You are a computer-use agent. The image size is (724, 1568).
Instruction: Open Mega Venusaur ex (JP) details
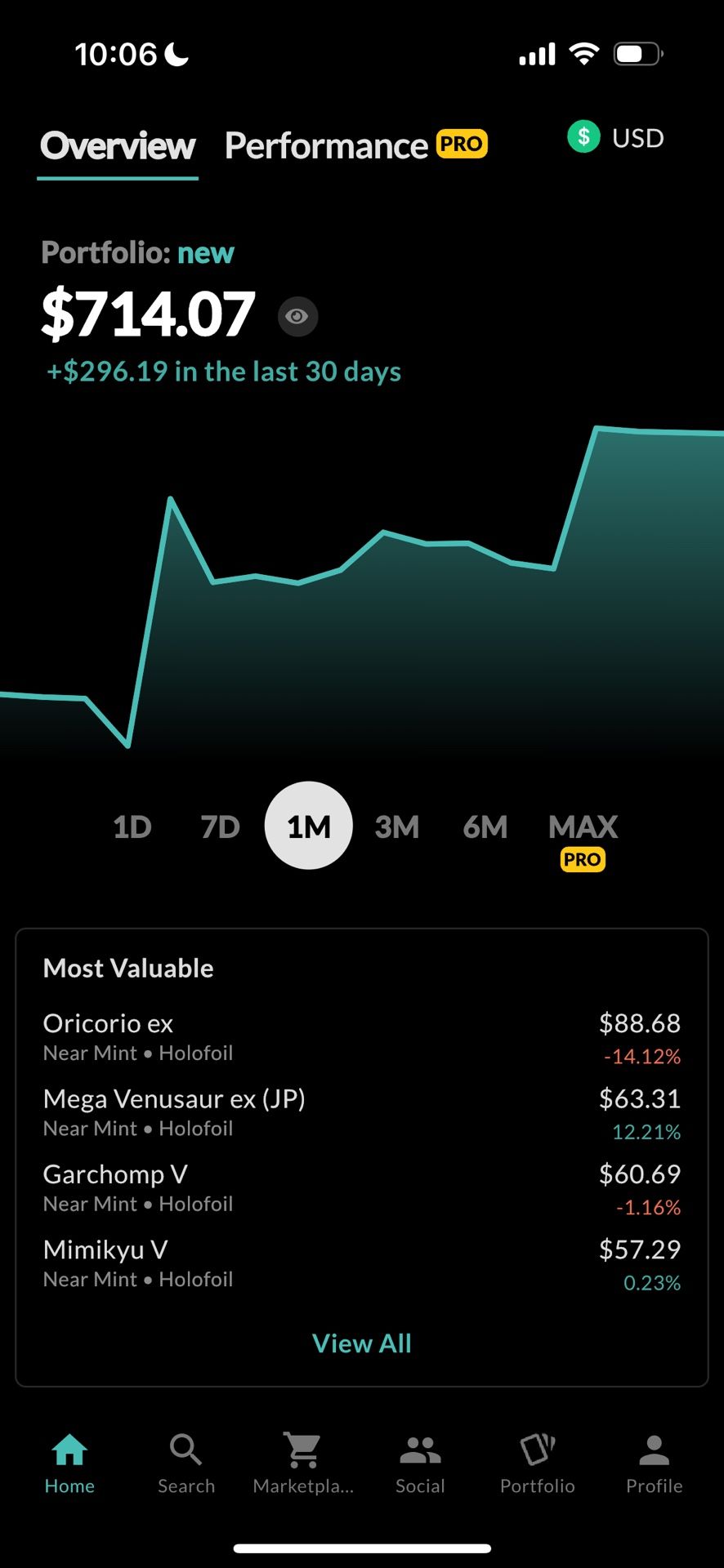[361, 1112]
